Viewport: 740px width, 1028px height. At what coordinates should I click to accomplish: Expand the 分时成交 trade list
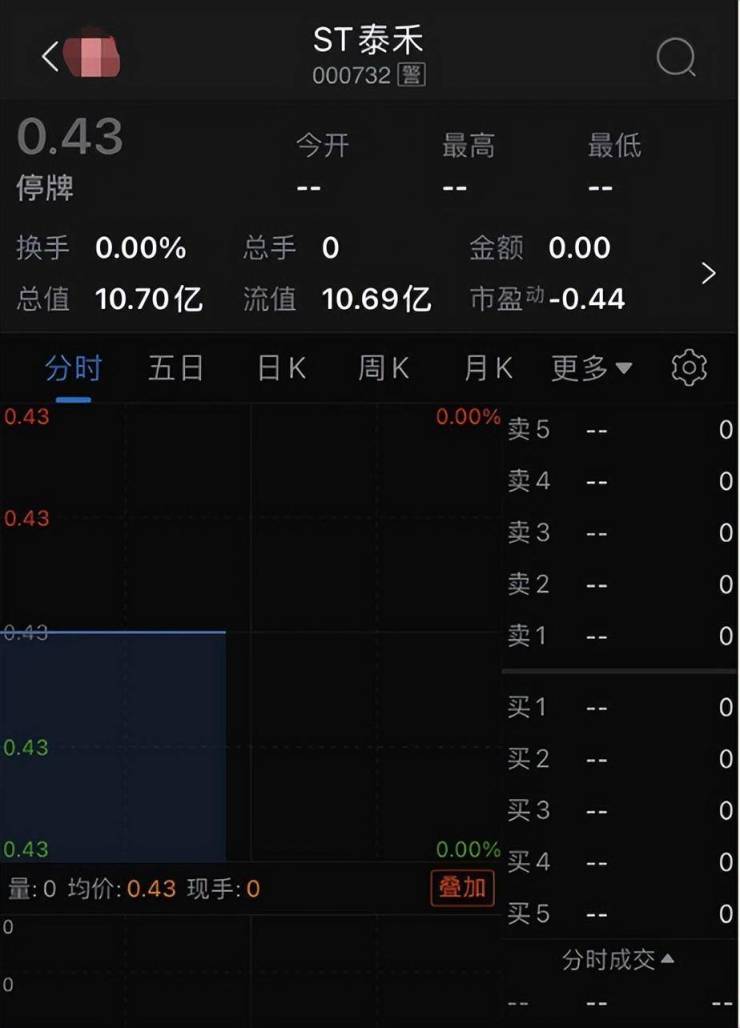[x=618, y=960]
